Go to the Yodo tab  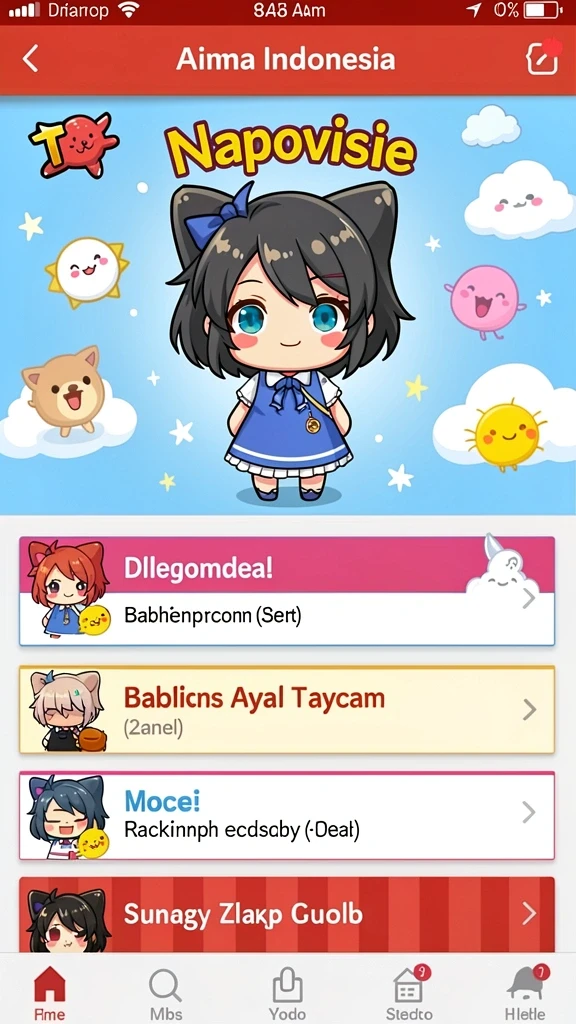coord(287,993)
